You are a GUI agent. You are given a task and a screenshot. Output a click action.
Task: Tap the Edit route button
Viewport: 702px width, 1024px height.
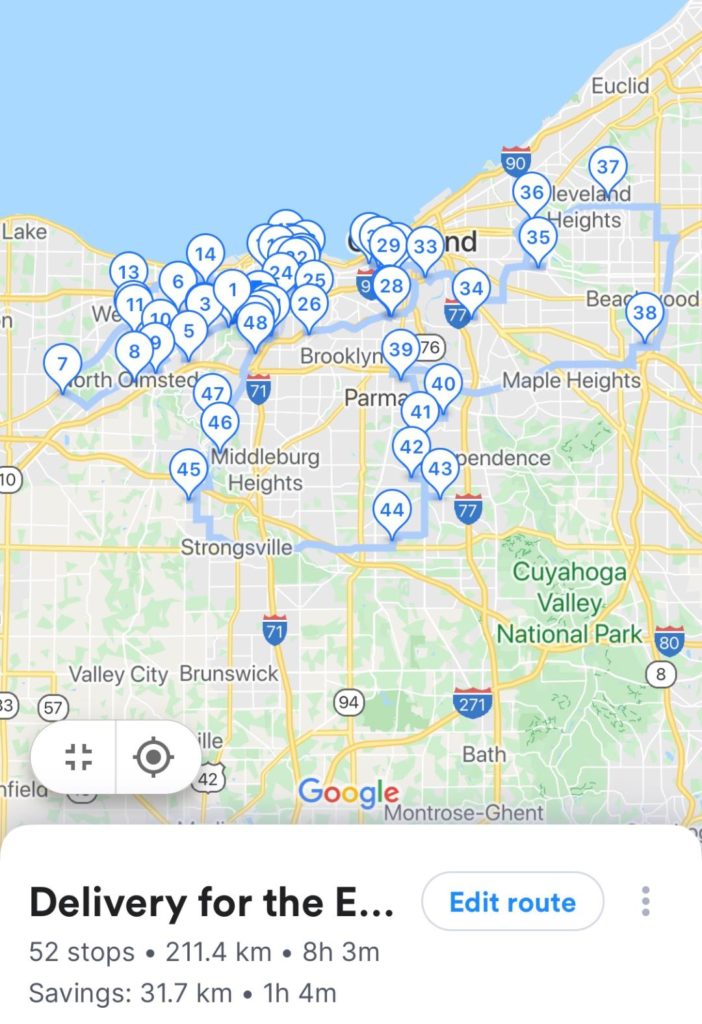512,902
